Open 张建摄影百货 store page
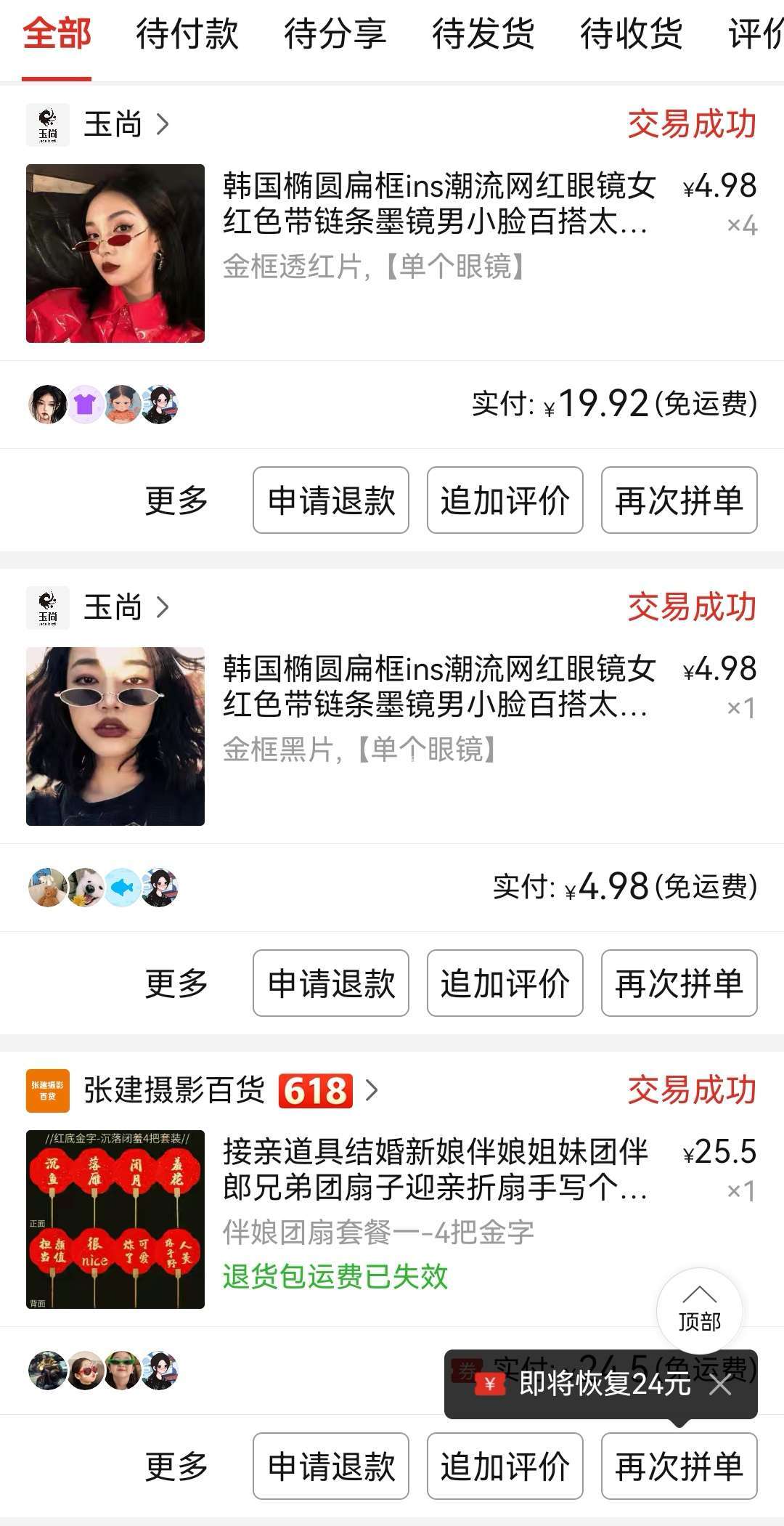Viewport: 784px width, 1526px height. pyautogui.click(x=174, y=1090)
